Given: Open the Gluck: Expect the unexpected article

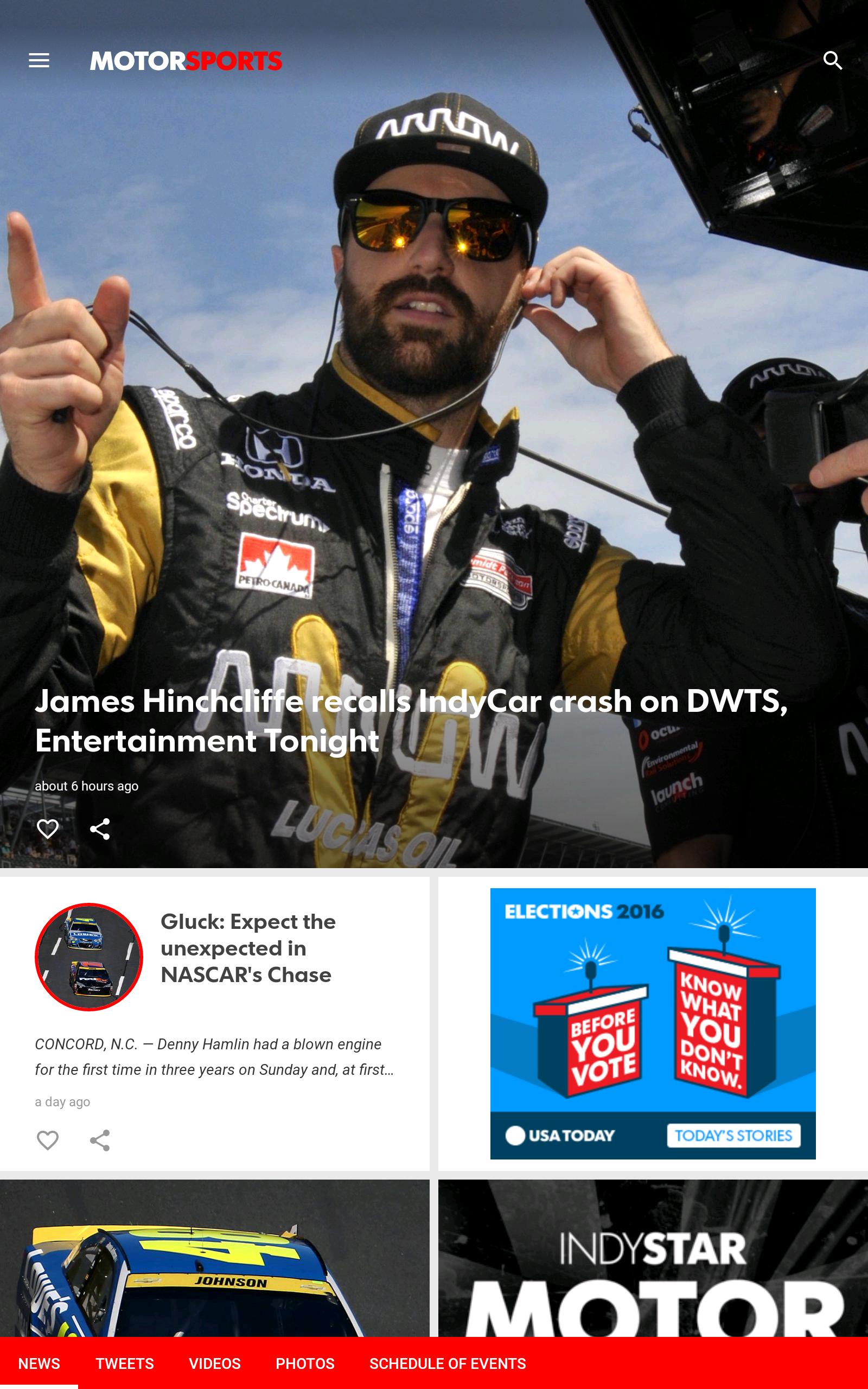Looking at the screenshot, I should pos(248,948).
